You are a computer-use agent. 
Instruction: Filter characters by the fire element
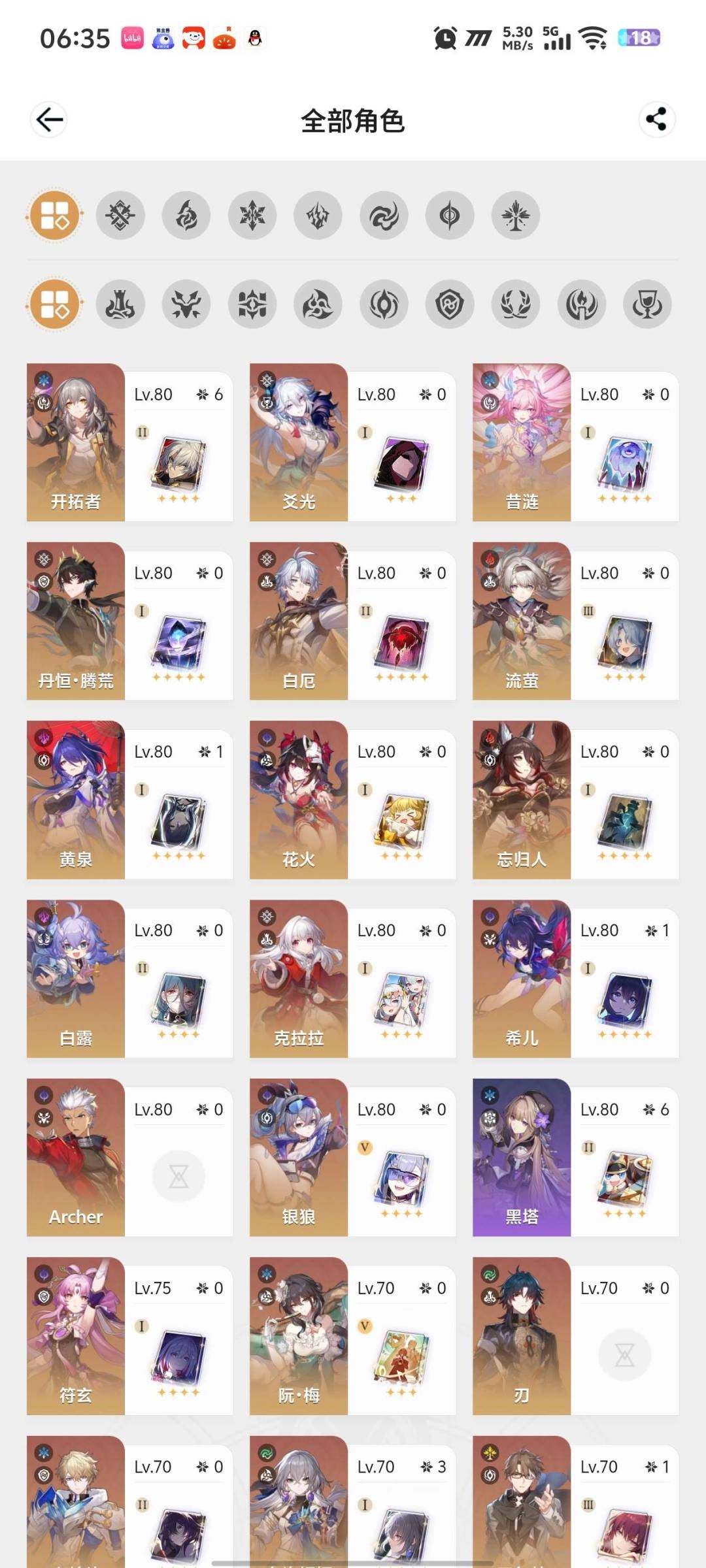(186, 216)
